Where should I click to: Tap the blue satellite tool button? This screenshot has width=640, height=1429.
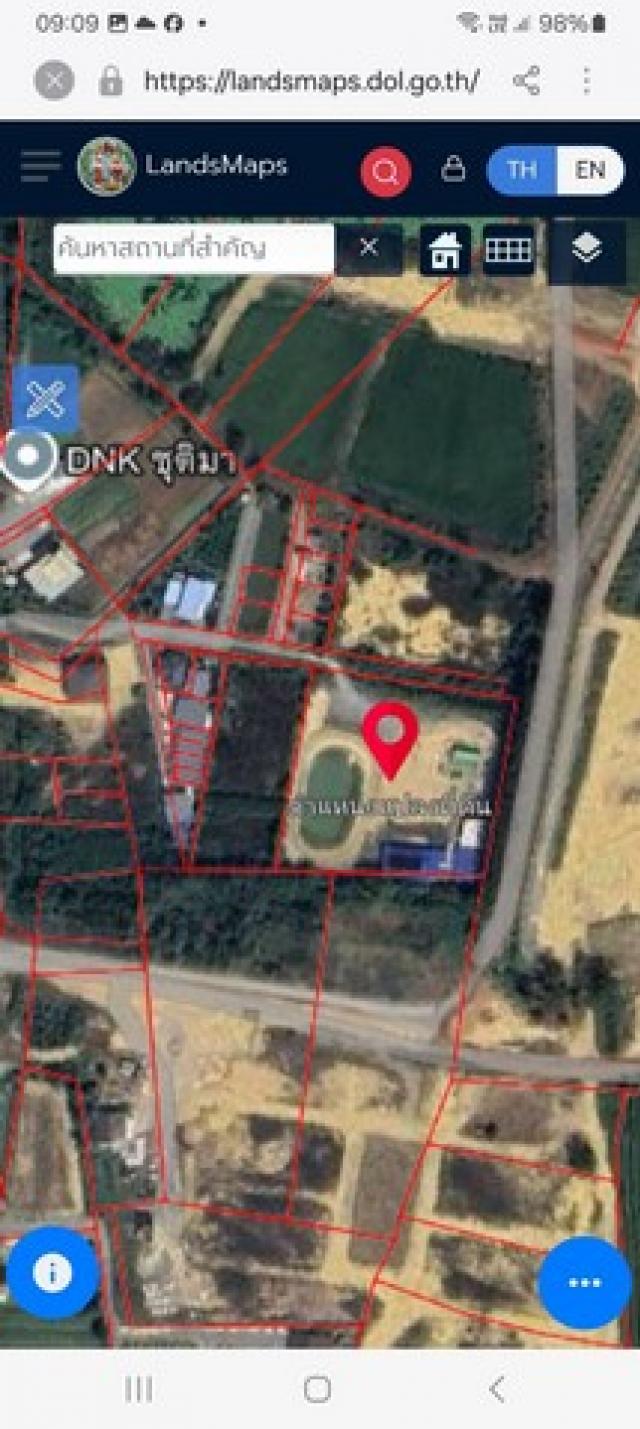[46, 399]
